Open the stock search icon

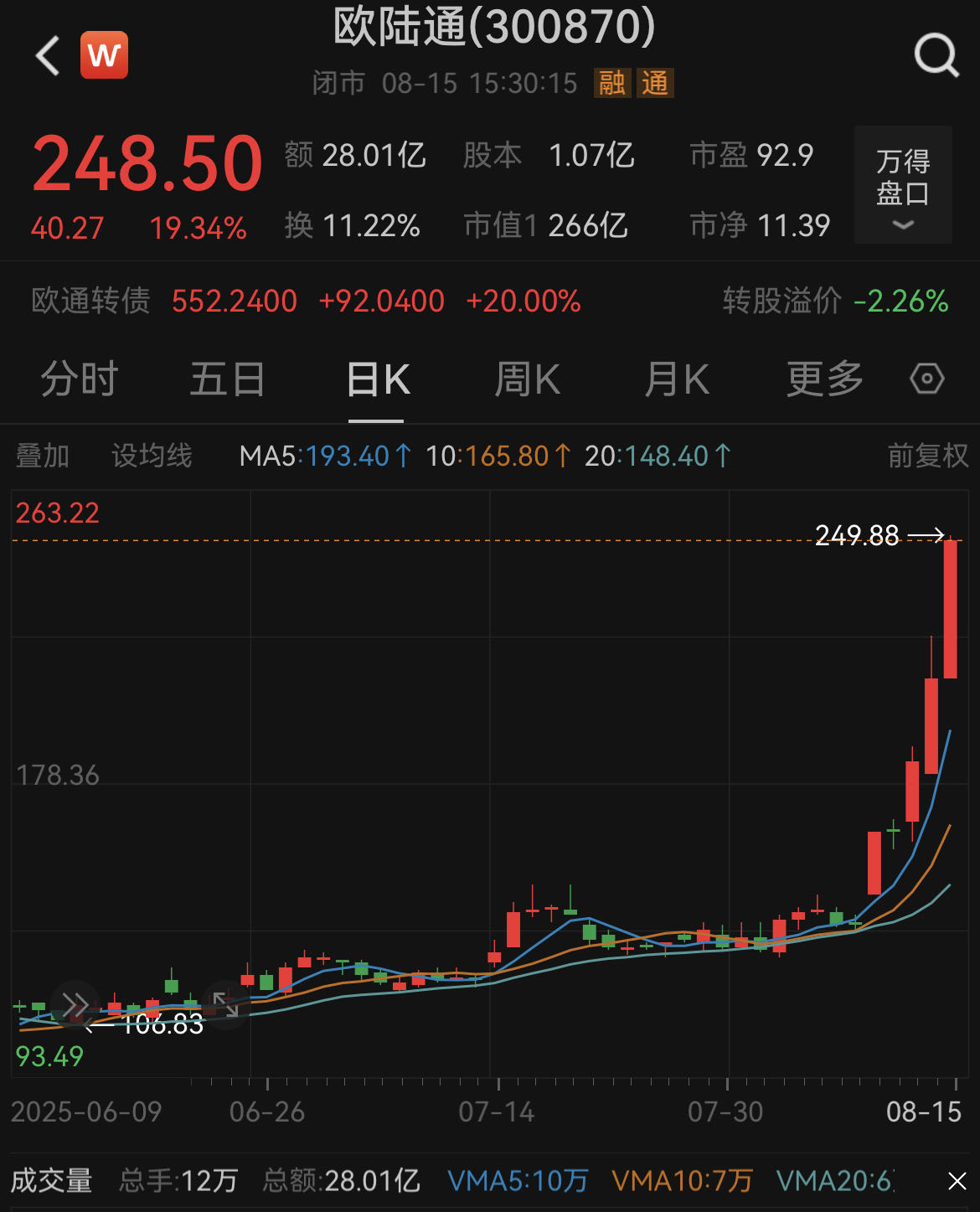(936, 56)
